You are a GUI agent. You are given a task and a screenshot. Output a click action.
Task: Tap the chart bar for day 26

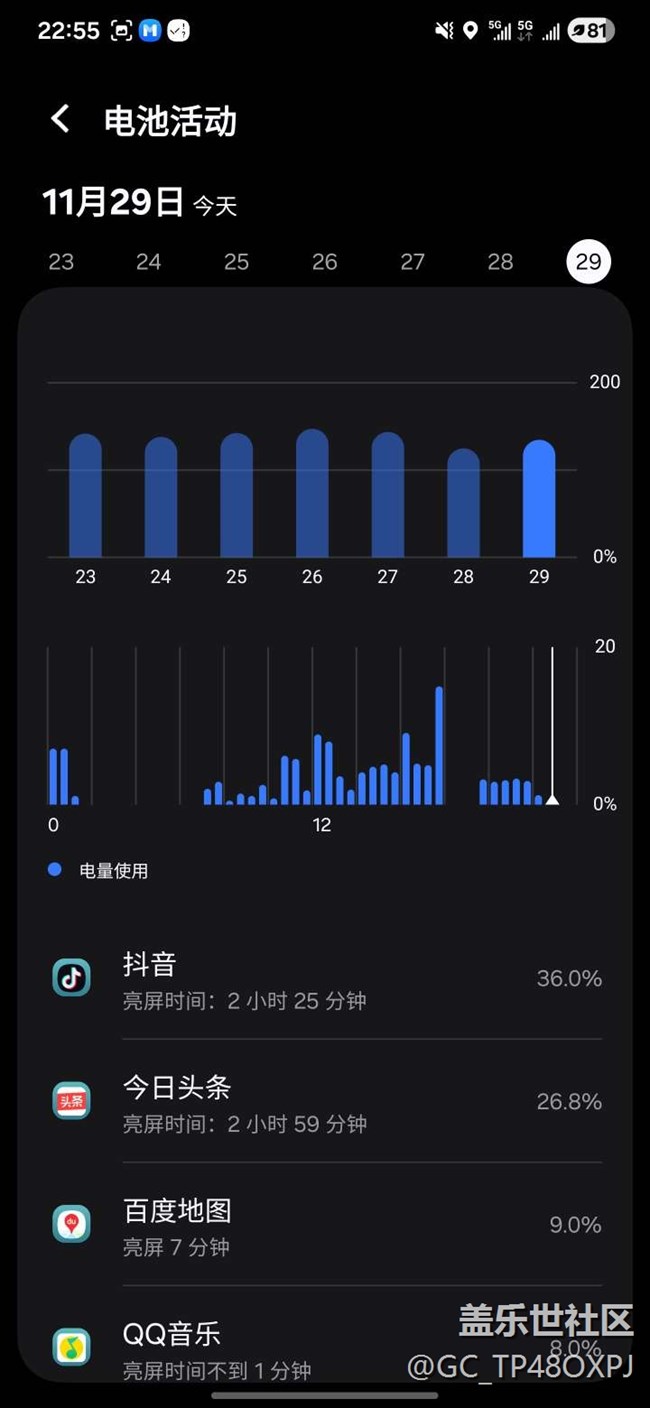pos(312,493)
